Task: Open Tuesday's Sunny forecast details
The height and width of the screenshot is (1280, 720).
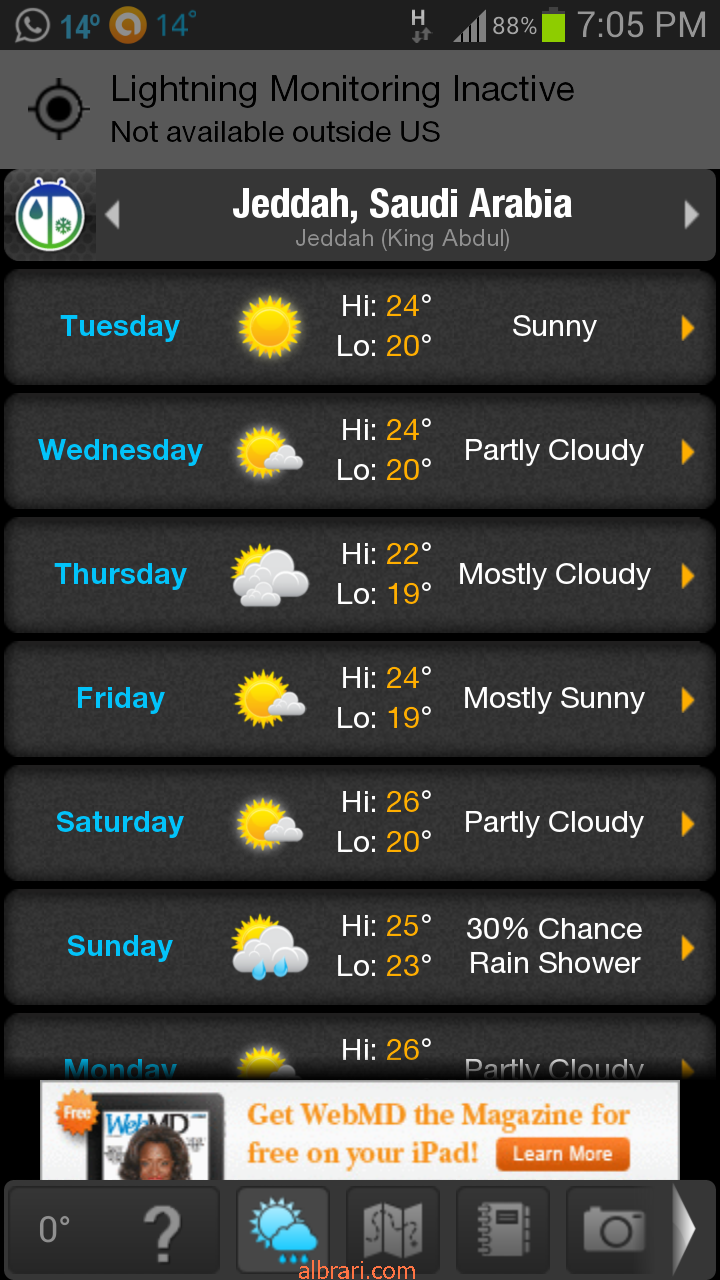Action: click(x=360, y=327)
